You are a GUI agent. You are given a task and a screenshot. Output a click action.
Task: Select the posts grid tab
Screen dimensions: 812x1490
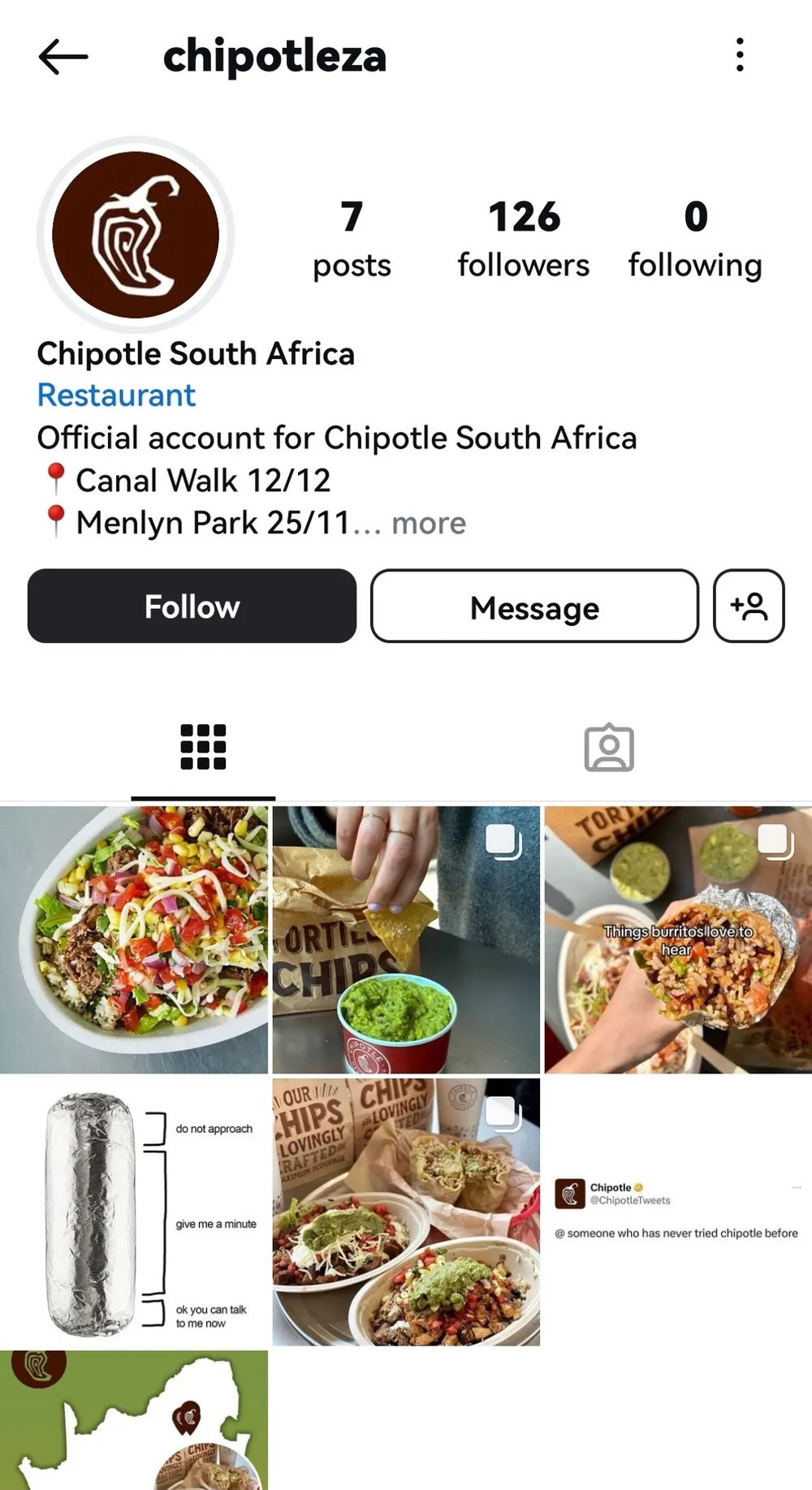click(x=203, y=748)
